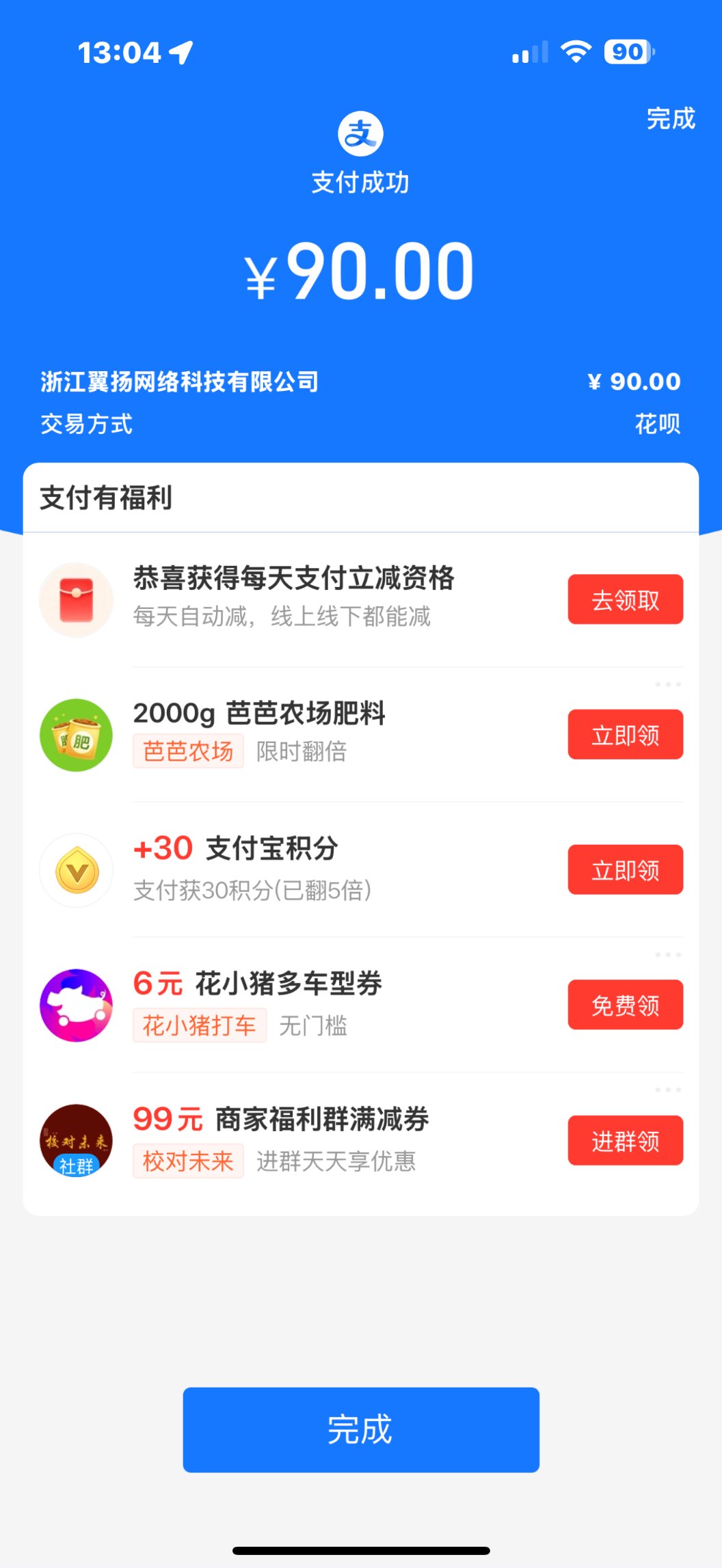Image resolution: width=722 pixels, height=1568 pixels.
Task: Tap the large blue 完成 button
Action: [x=361, y=1429]
